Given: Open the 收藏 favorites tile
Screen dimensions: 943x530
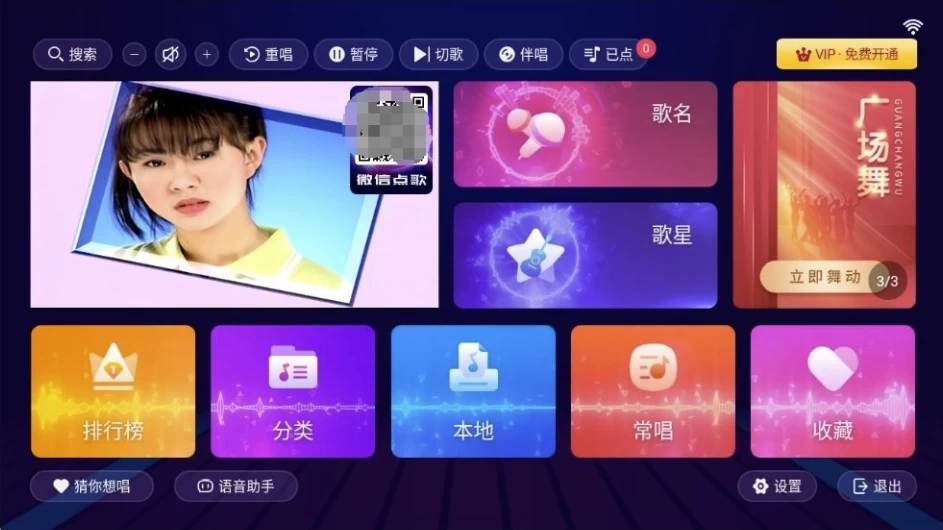Looking at the screenshot, I should point(832,391).
